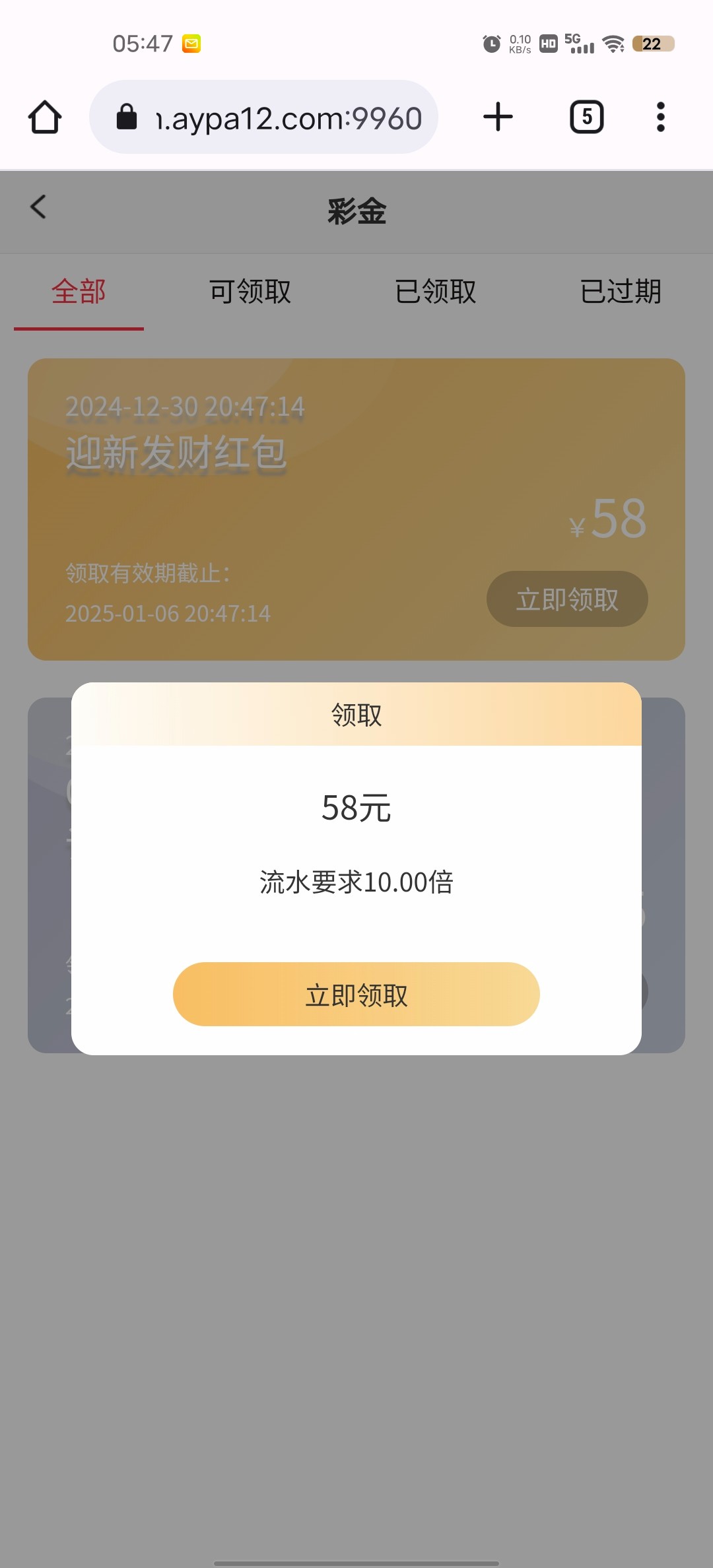Tap the aypa12.com address bar
This screenshot has width=713, height=1568.
(263, 117)
